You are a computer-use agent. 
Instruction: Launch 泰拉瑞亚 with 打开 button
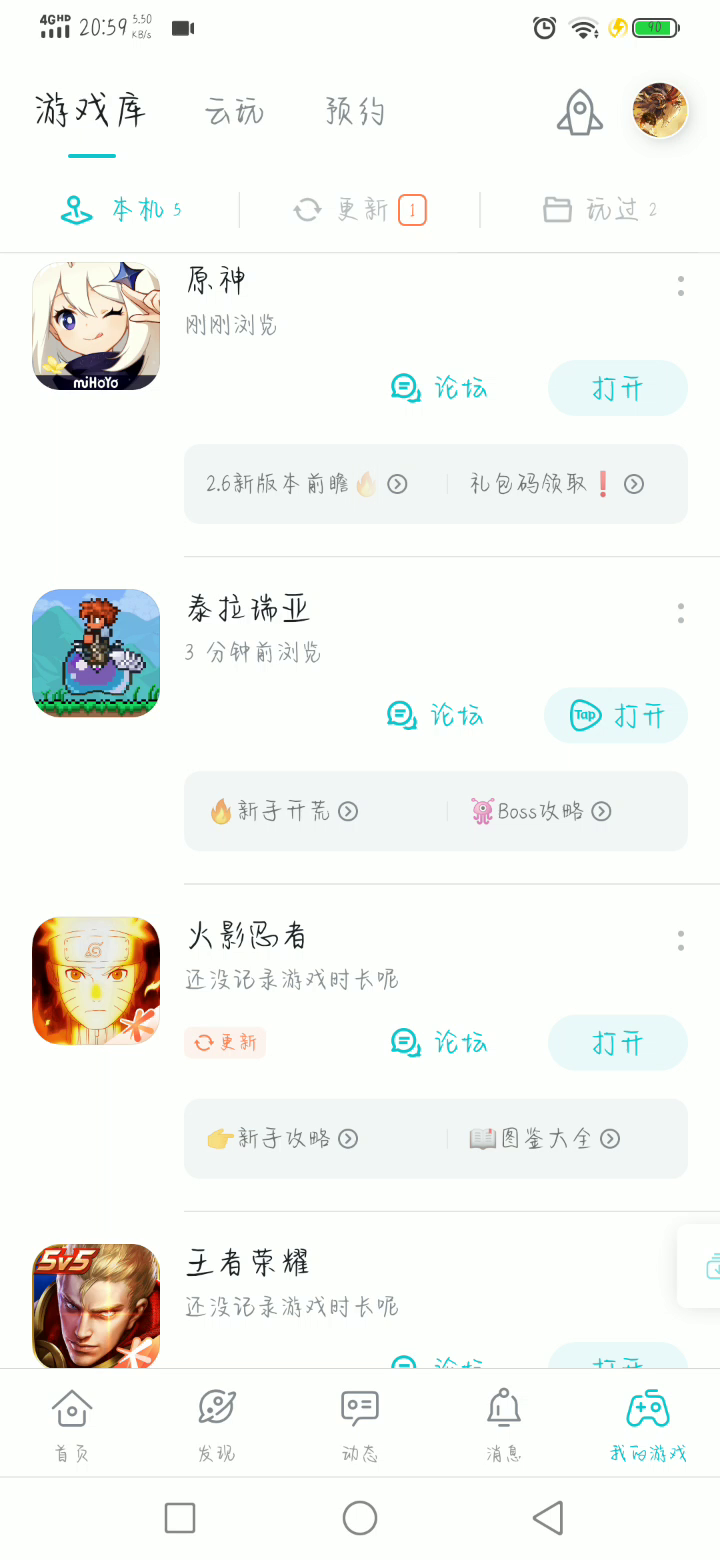616,715
